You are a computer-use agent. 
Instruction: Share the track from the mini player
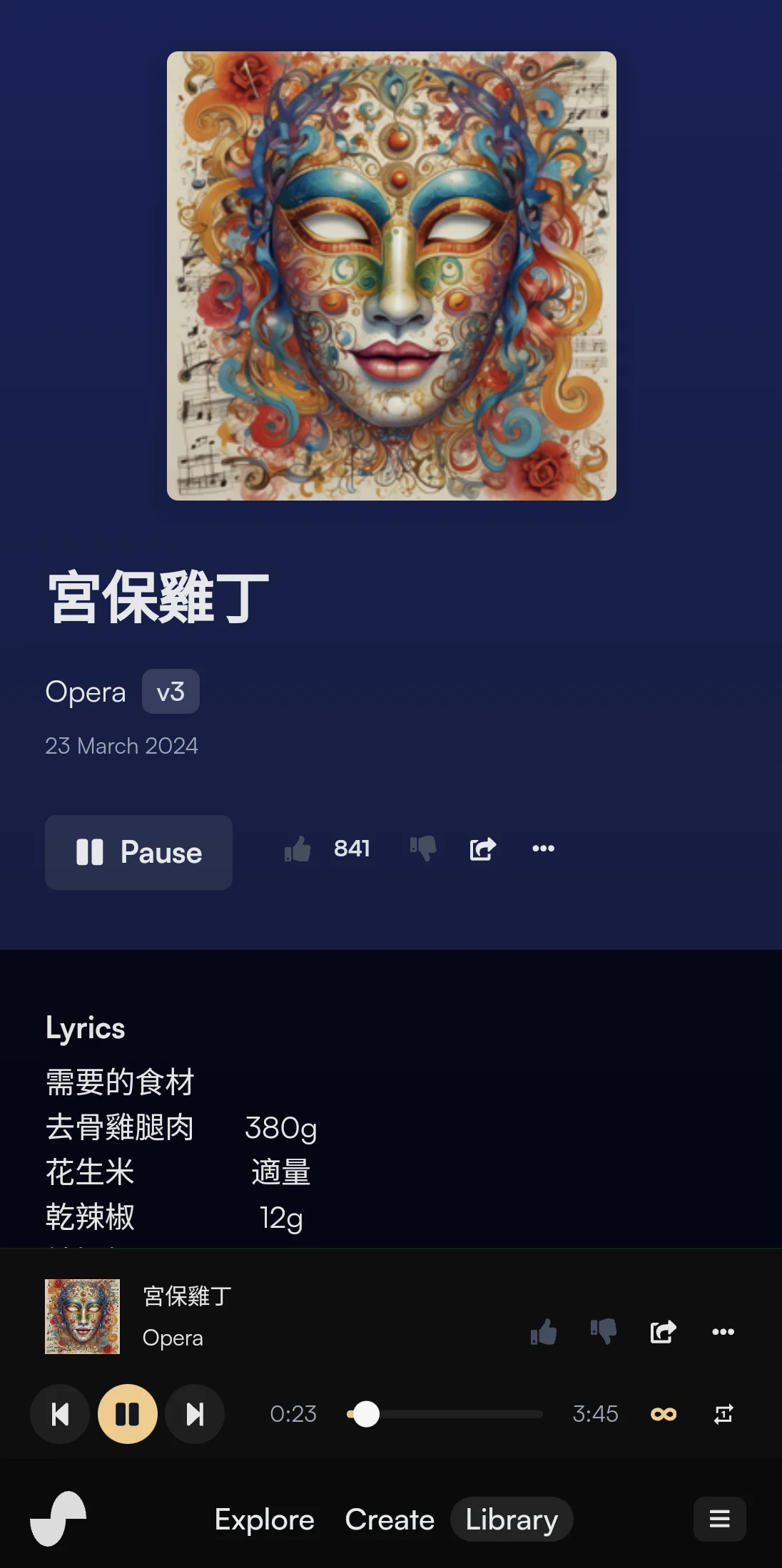click(x=663, y=1331)
